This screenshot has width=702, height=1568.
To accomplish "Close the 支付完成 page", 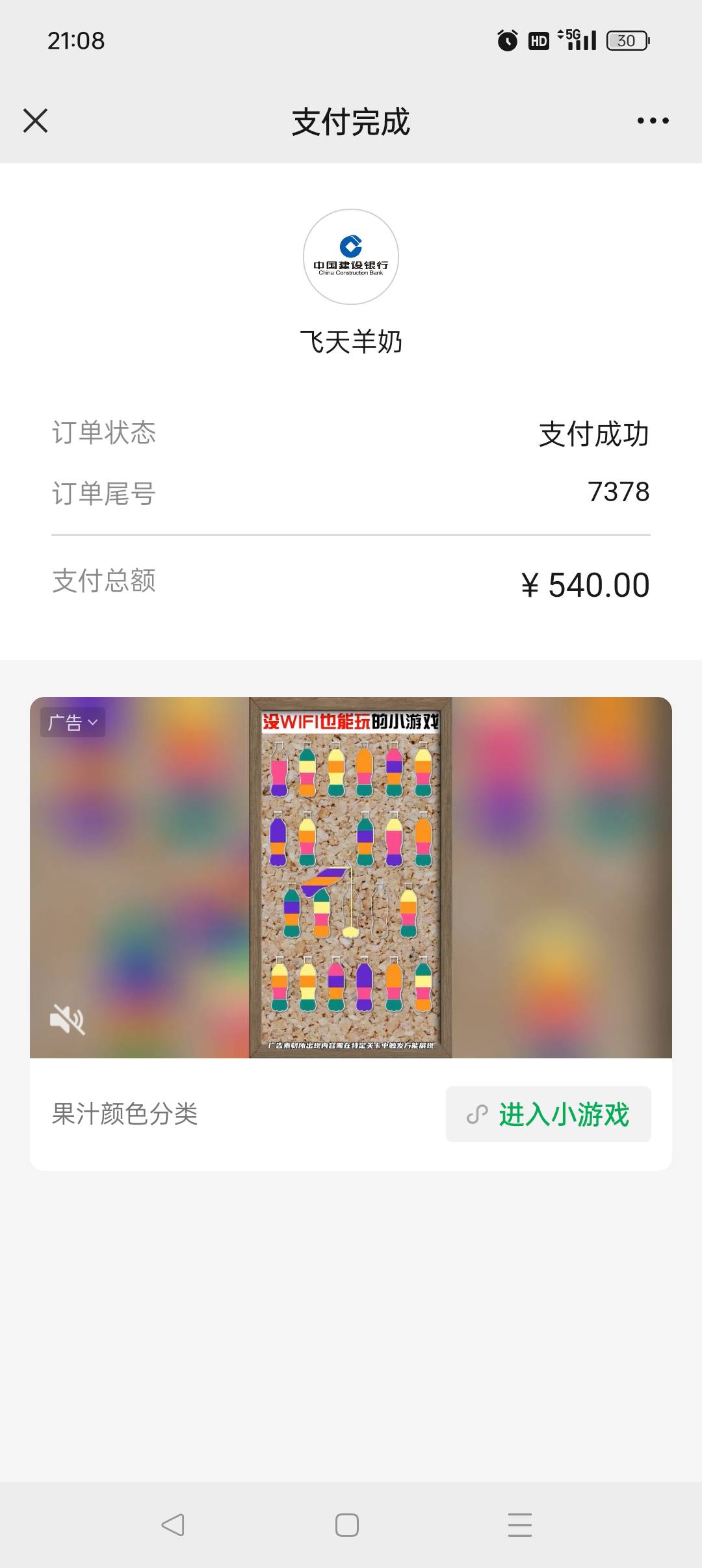I will 36,121.
